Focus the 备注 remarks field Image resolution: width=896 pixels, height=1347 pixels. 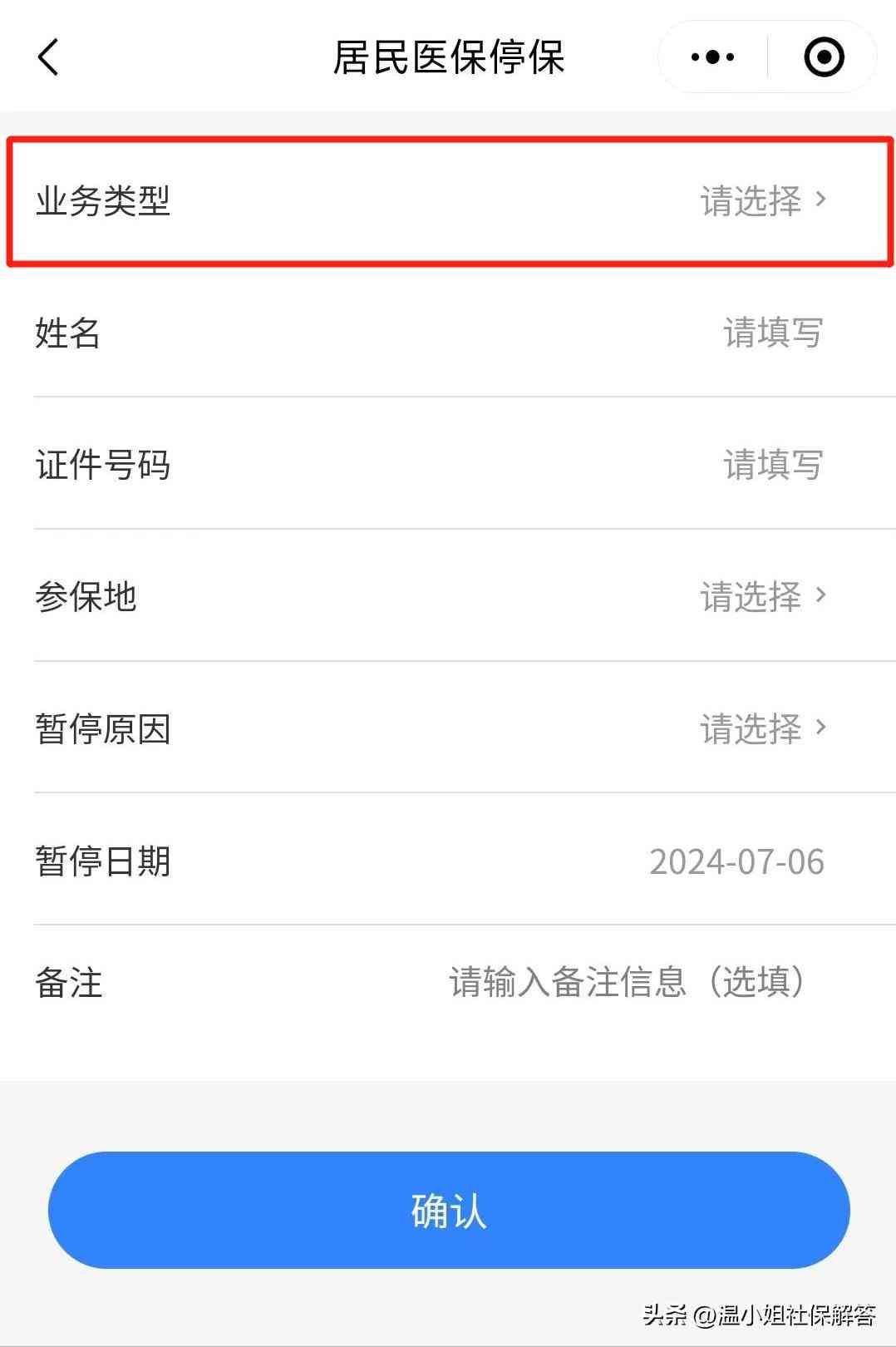pos(625,982)
